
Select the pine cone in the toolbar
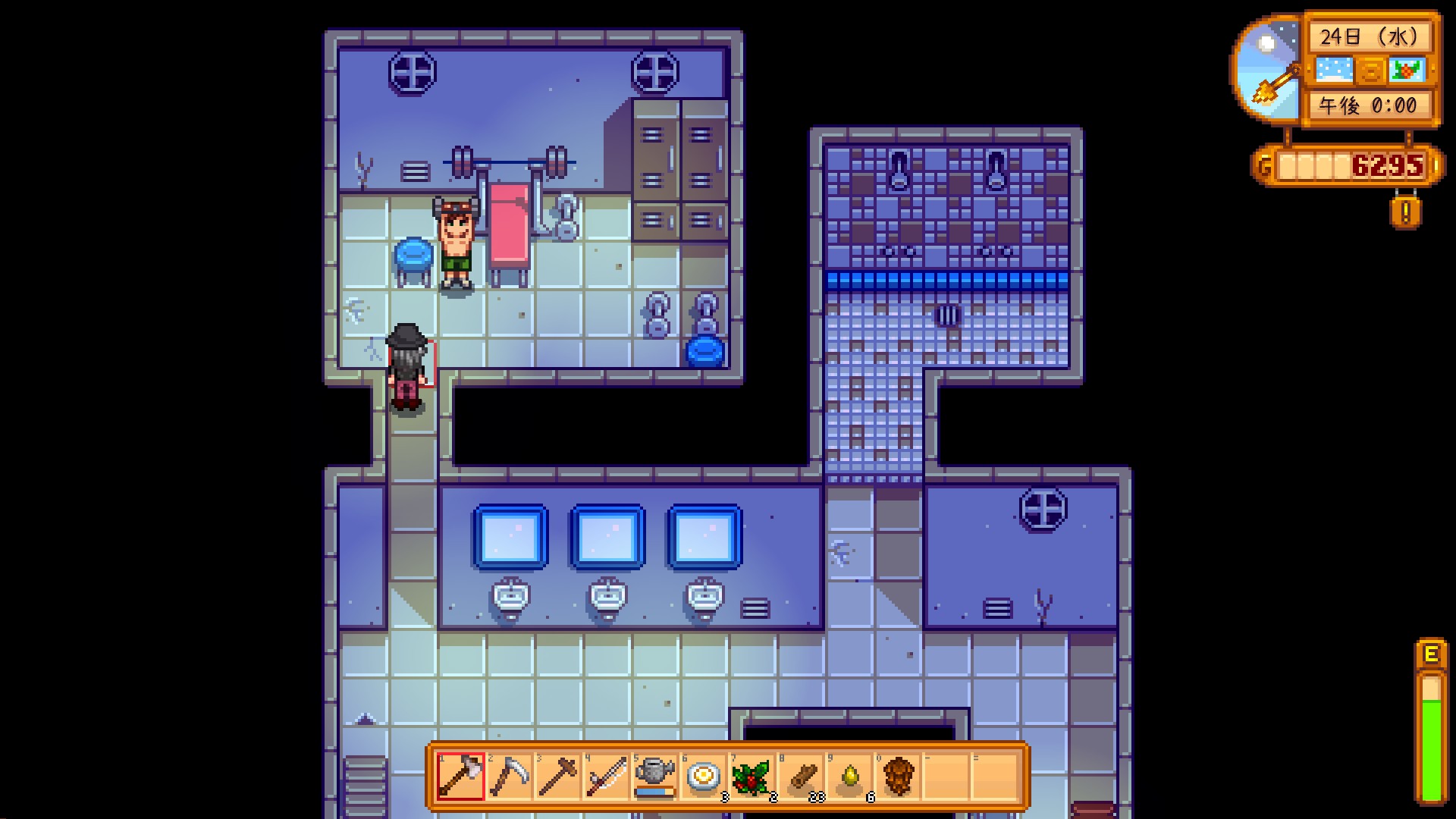coord(898,777)
